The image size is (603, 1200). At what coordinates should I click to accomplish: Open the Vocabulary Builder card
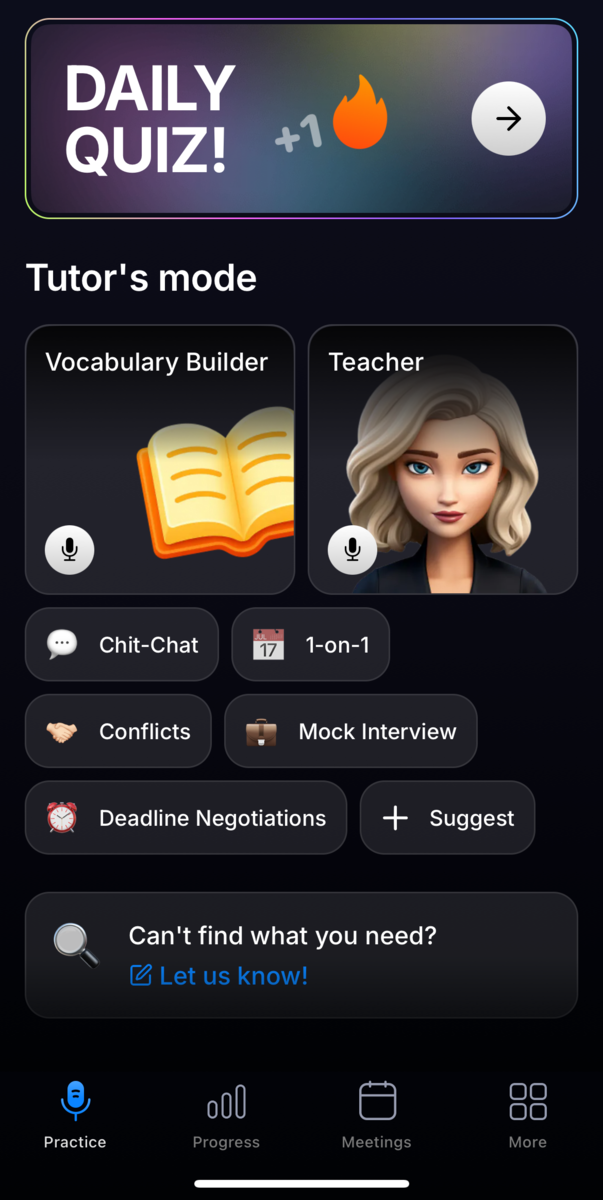pos(160,460)
